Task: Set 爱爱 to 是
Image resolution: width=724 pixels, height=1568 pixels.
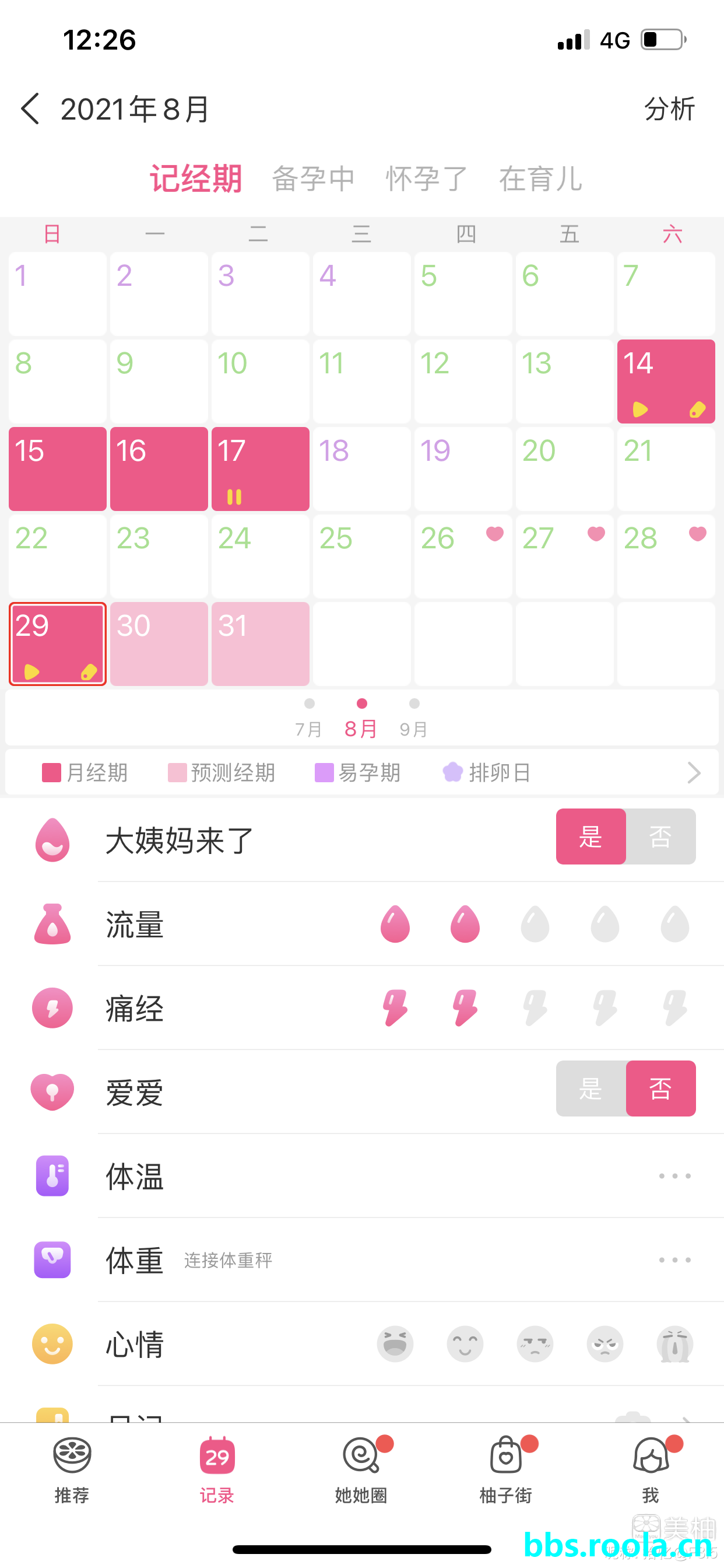Action: click(591, 1088)
